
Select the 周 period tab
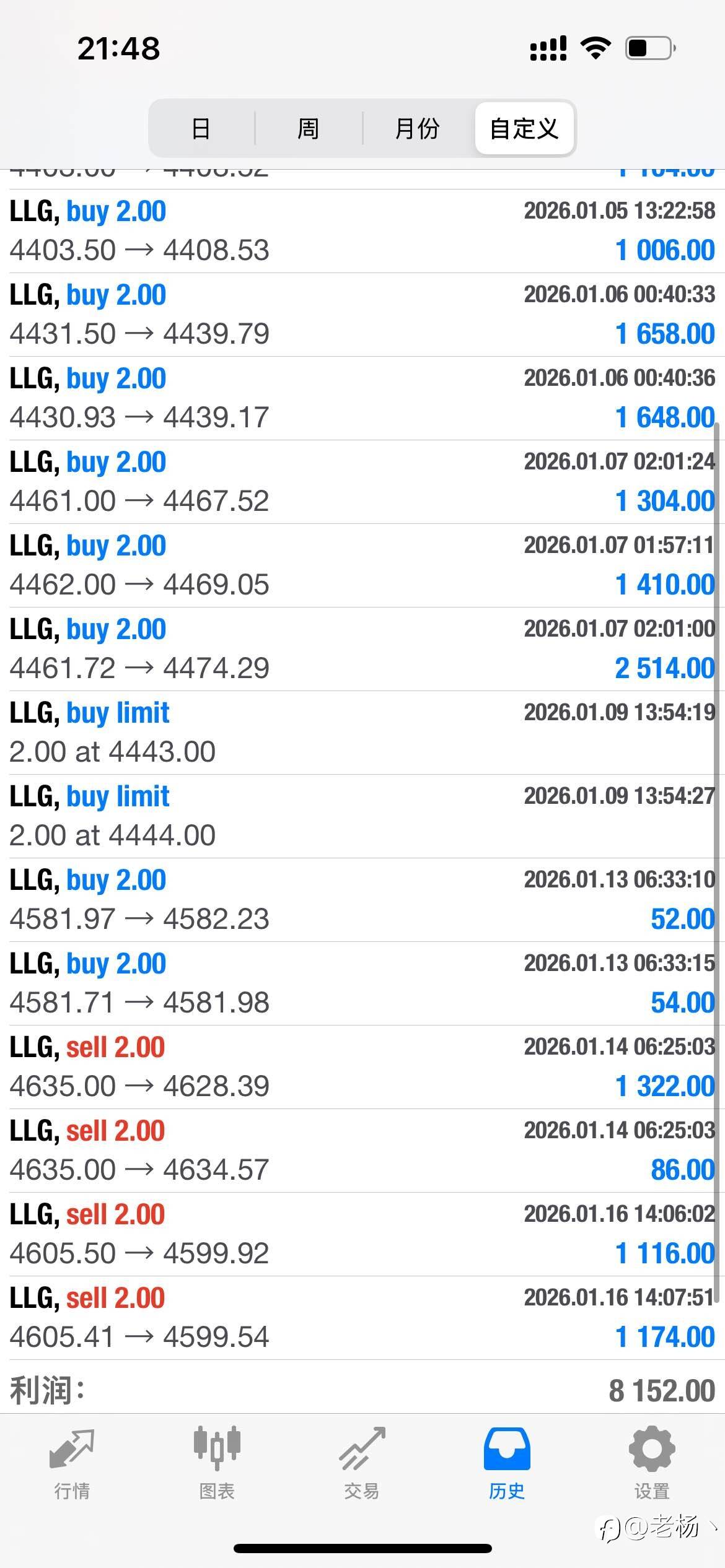click(309, 128)
